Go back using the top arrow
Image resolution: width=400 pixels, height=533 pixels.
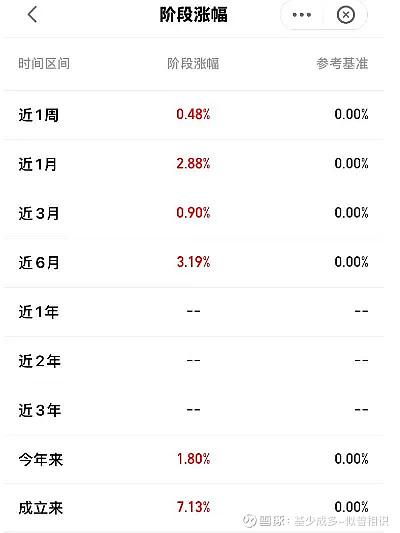32,15
